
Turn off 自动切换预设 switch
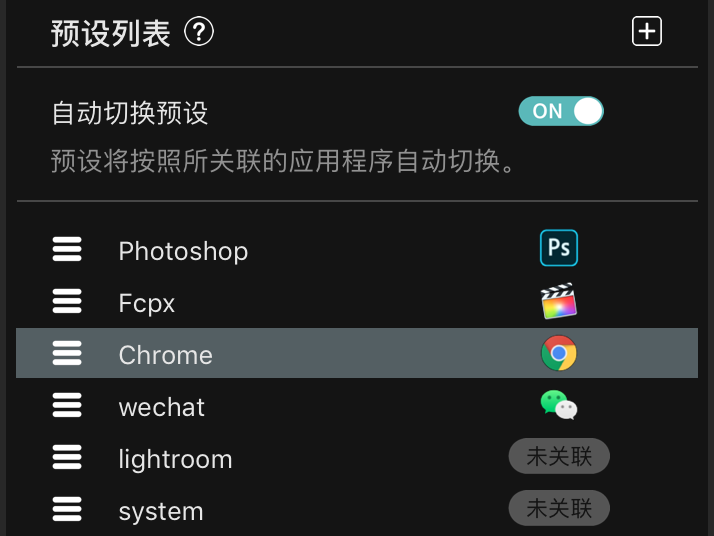tap(561, 111)
